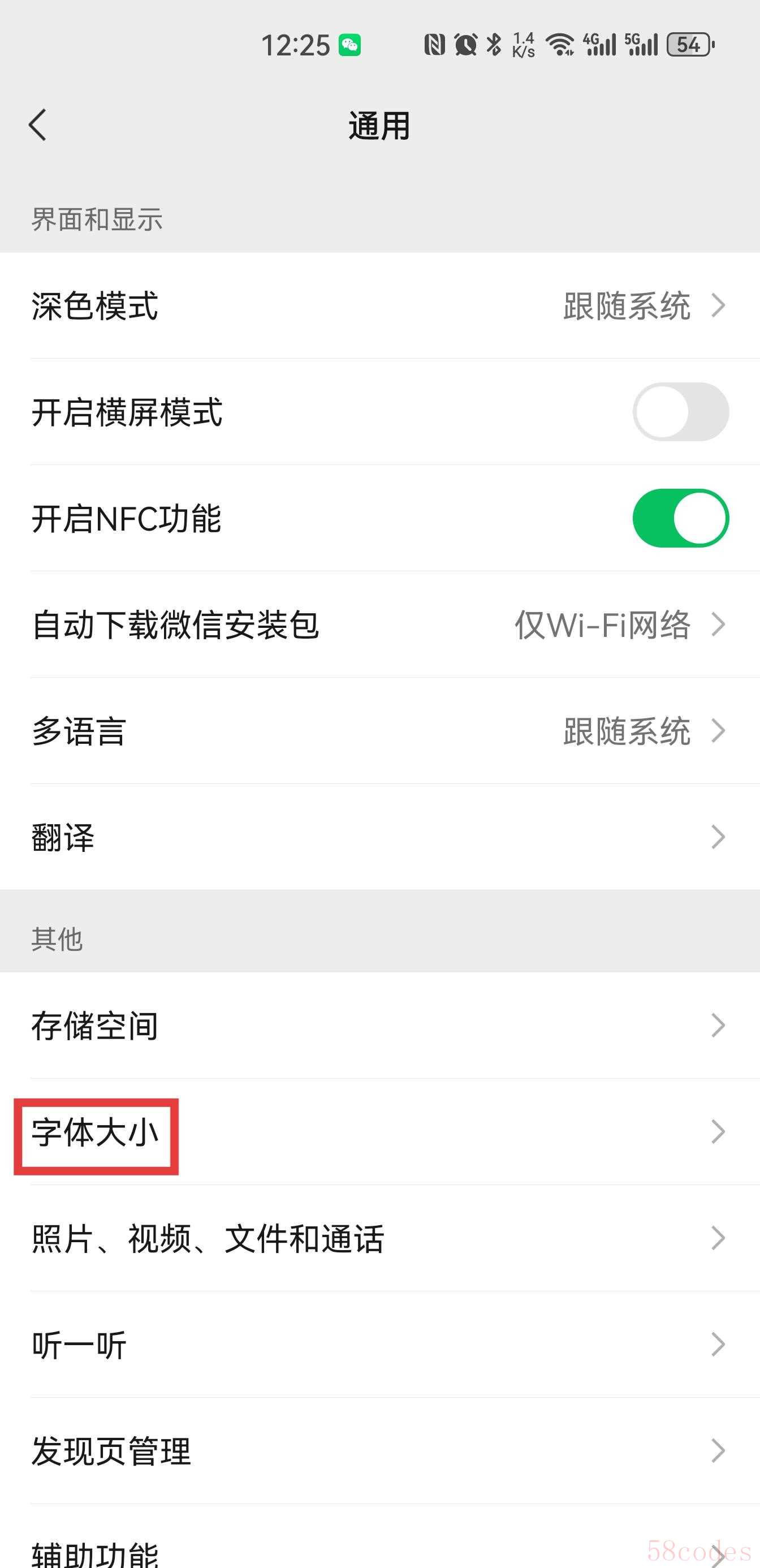
Task: Turn off the 开启NFC功能 switch
Action: (680, 519)
